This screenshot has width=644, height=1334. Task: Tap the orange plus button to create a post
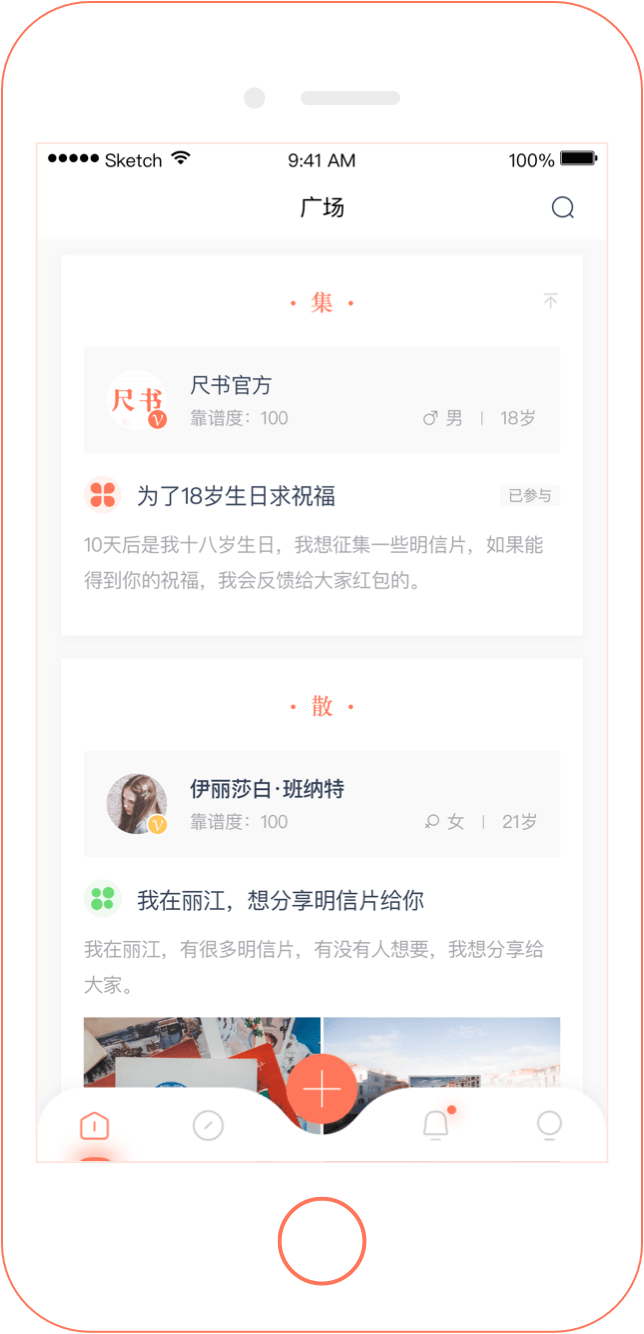322,1090
